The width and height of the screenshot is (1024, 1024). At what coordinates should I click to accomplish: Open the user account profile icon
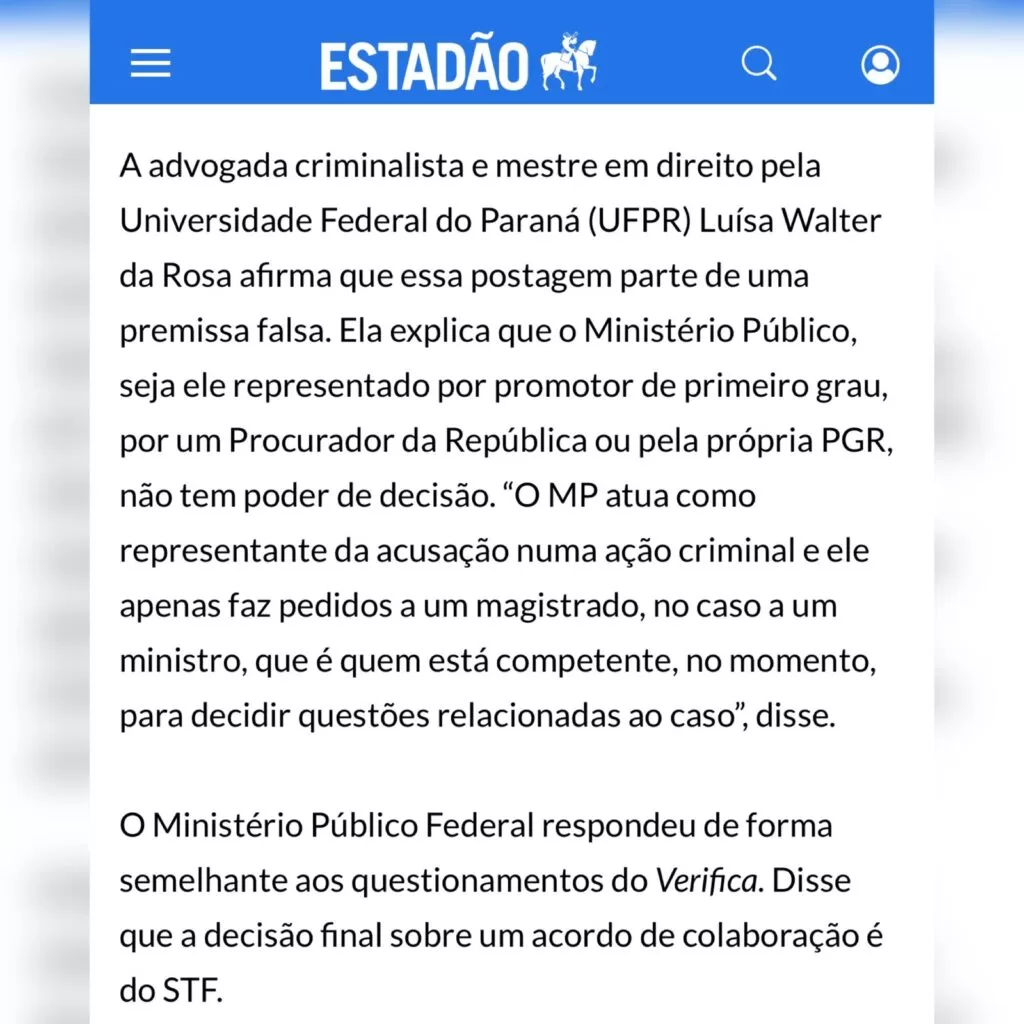pos(880,65)
